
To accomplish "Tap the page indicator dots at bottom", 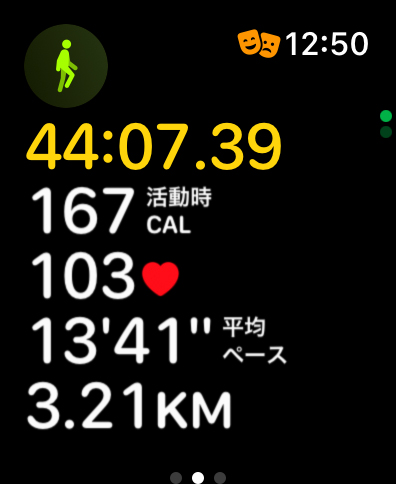I will (198, 477).
